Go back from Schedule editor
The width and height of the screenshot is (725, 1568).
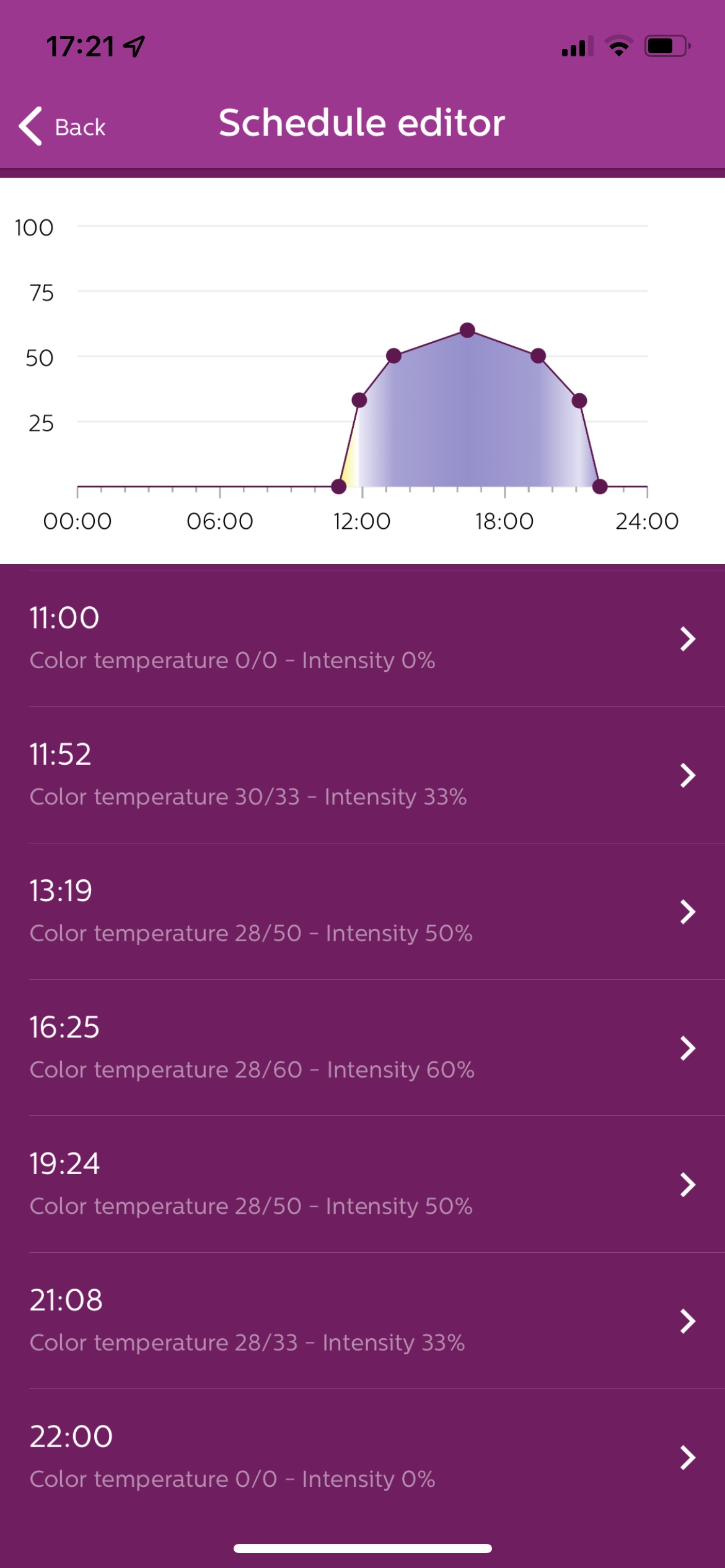(62, 126)
